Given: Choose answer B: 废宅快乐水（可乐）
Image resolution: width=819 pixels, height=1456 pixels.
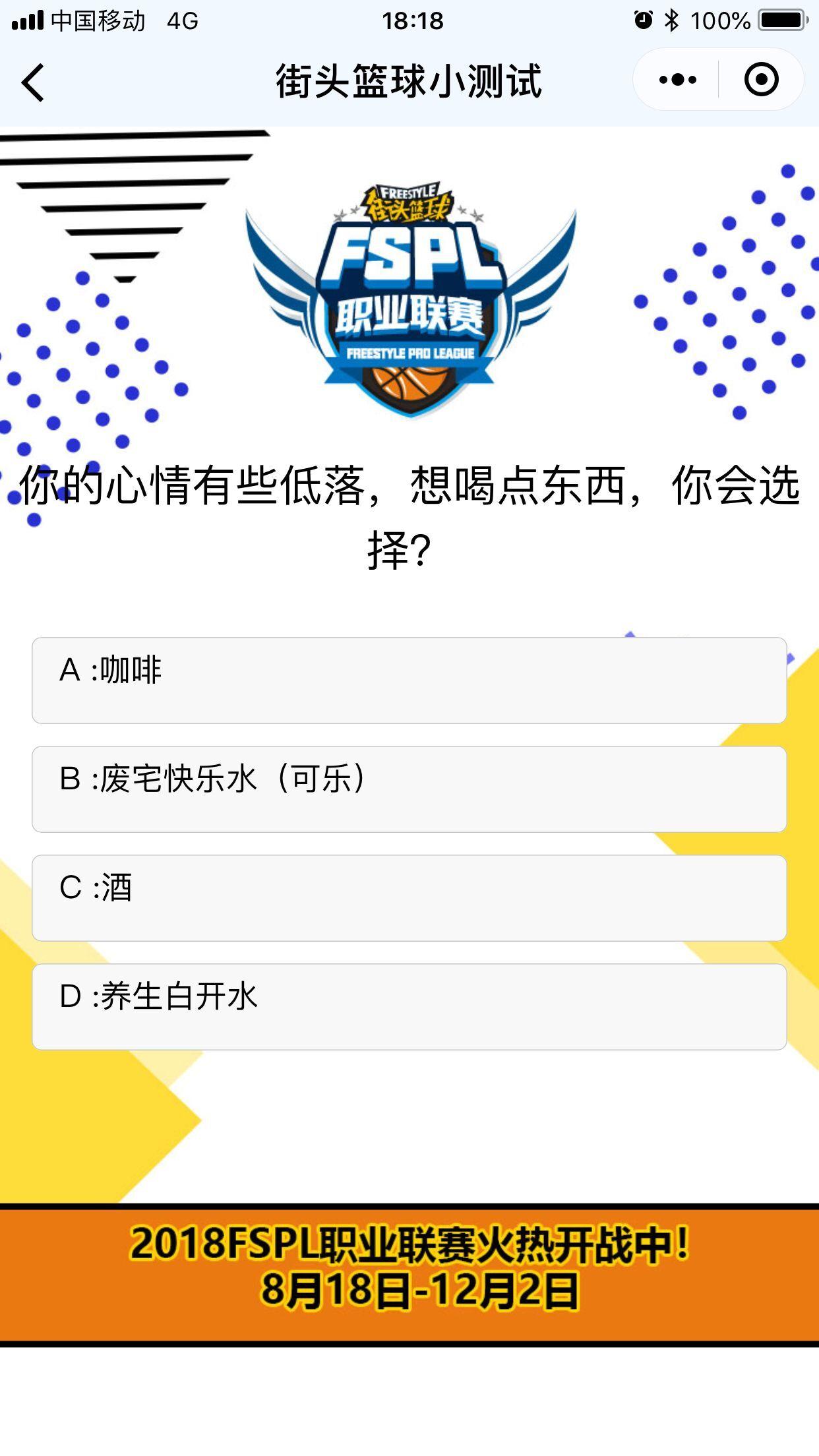Looking at the screenshot, I should pos(409,789).
